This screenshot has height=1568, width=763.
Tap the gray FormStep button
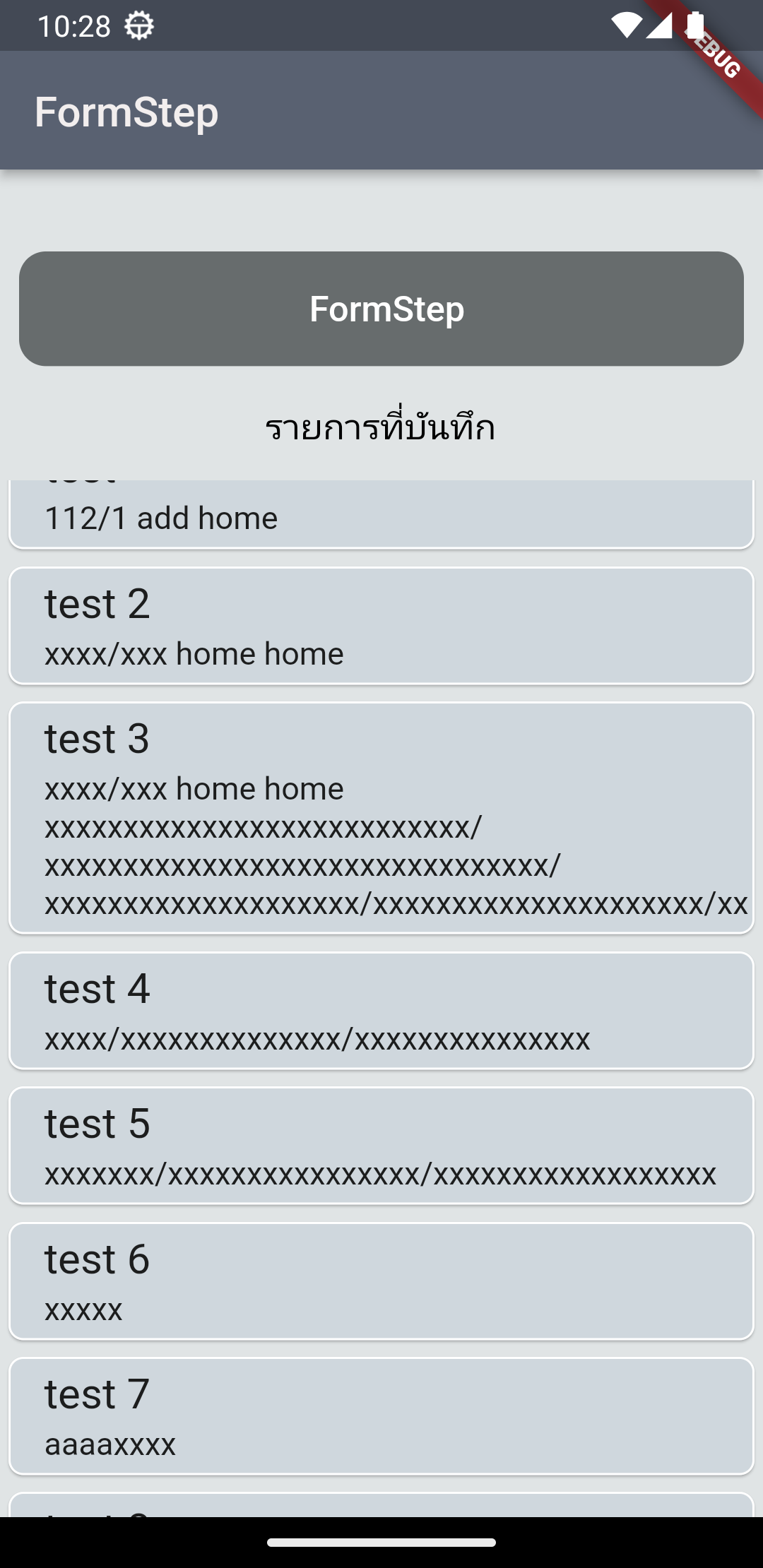click(381, 309)
